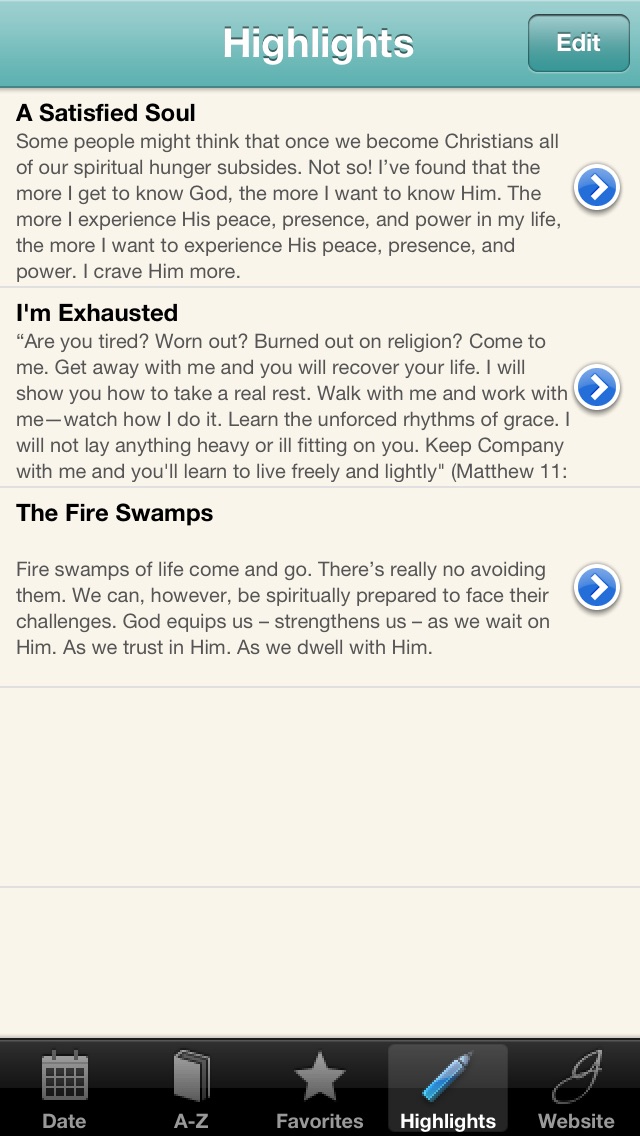Open the A Satisfied Soul highlight
640x1136 pixels.
point(320,188)
